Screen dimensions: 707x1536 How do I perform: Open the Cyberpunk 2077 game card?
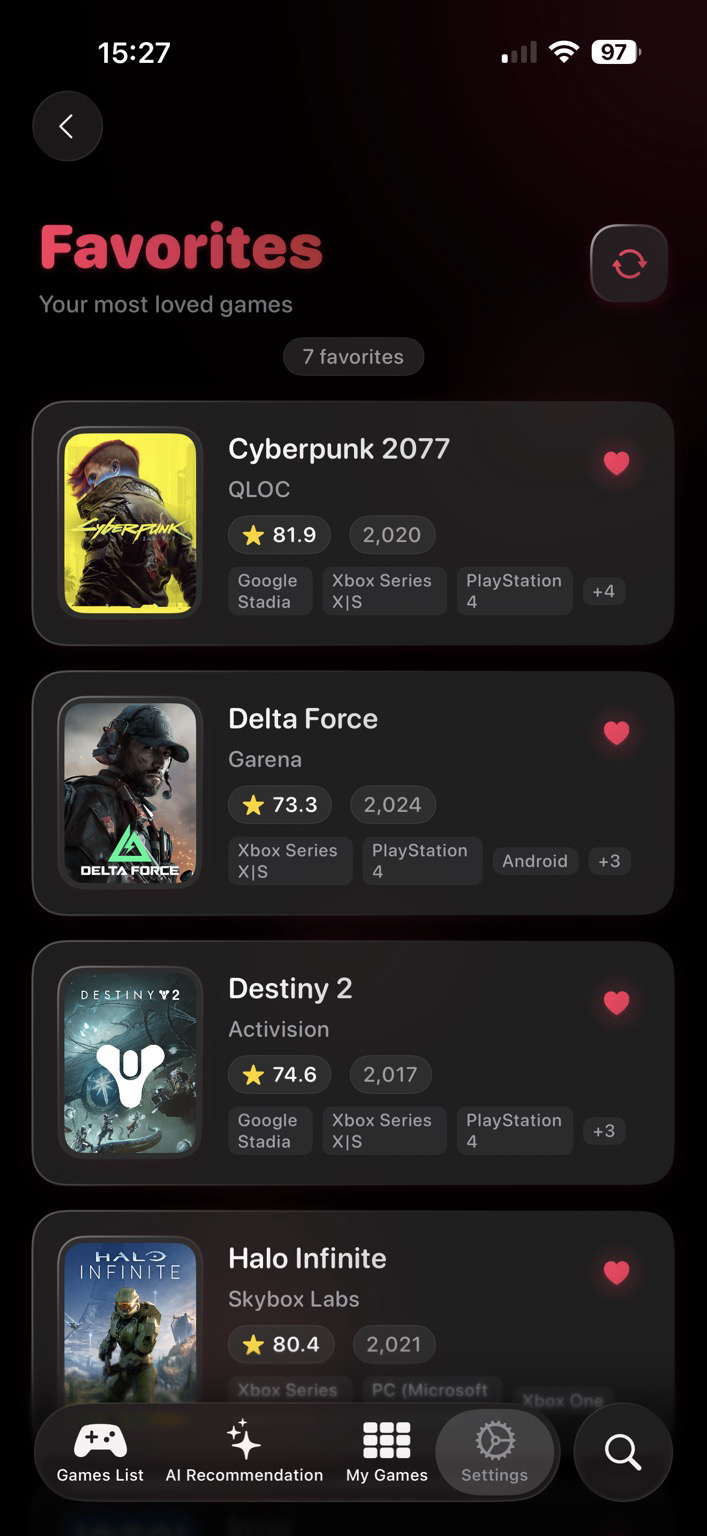click(x=353, y=523)
